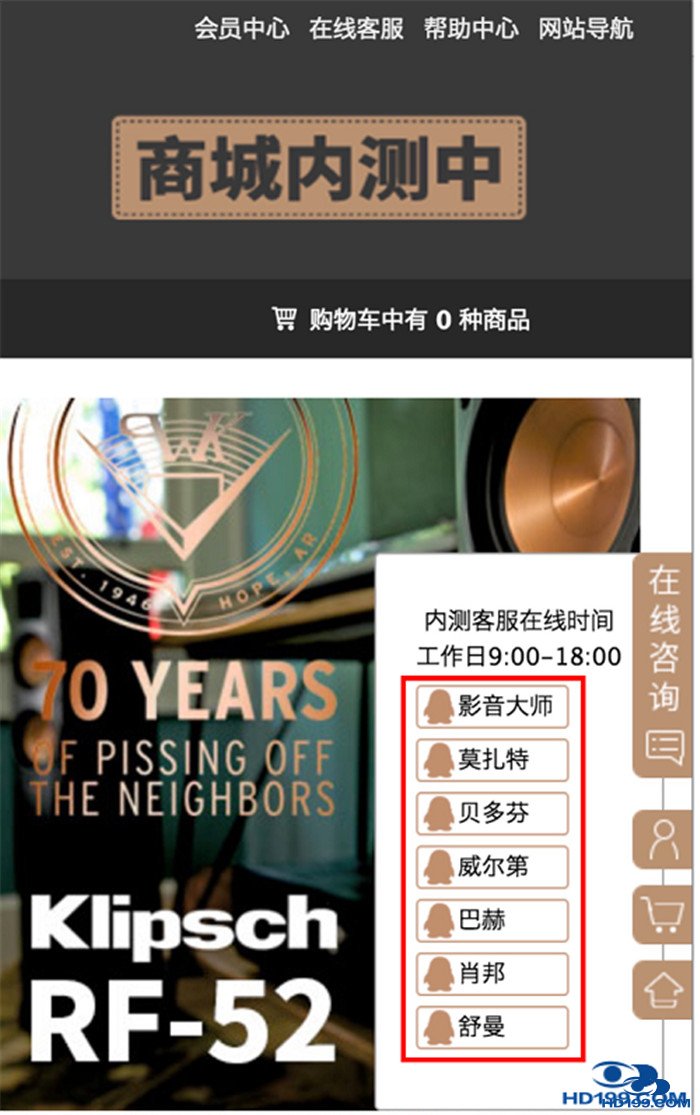Message the agent named 贝多芬

point(492,813)
